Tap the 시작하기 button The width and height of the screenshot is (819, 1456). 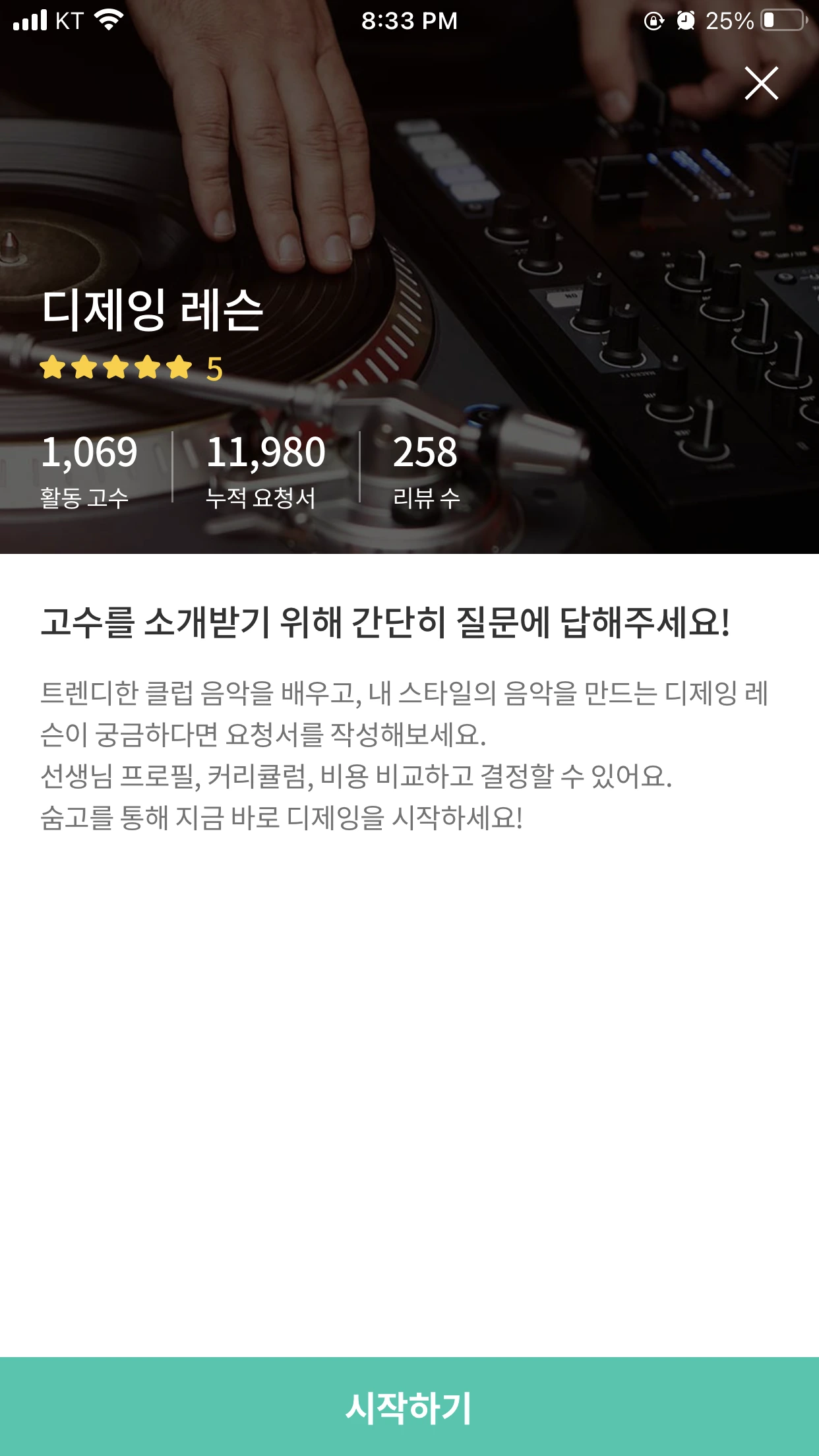(x=409, y=1408)
